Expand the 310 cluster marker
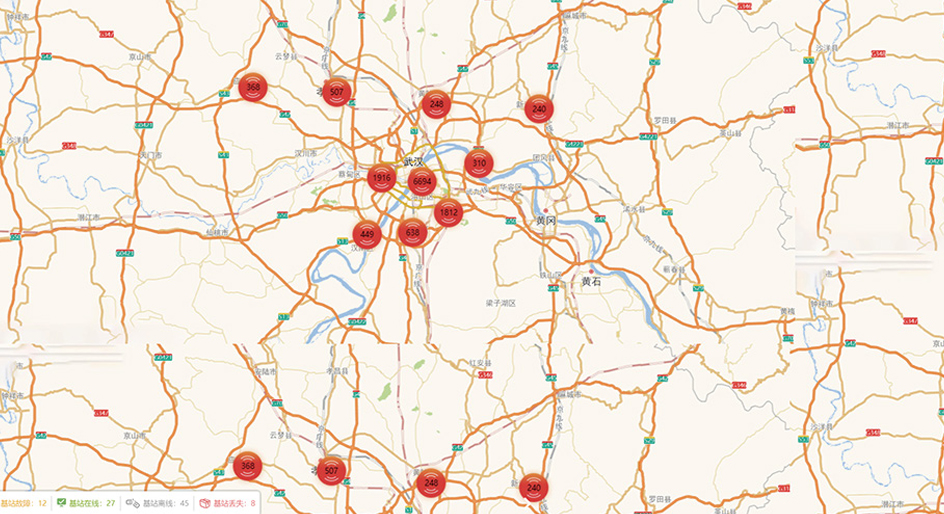 click(479, 163)
